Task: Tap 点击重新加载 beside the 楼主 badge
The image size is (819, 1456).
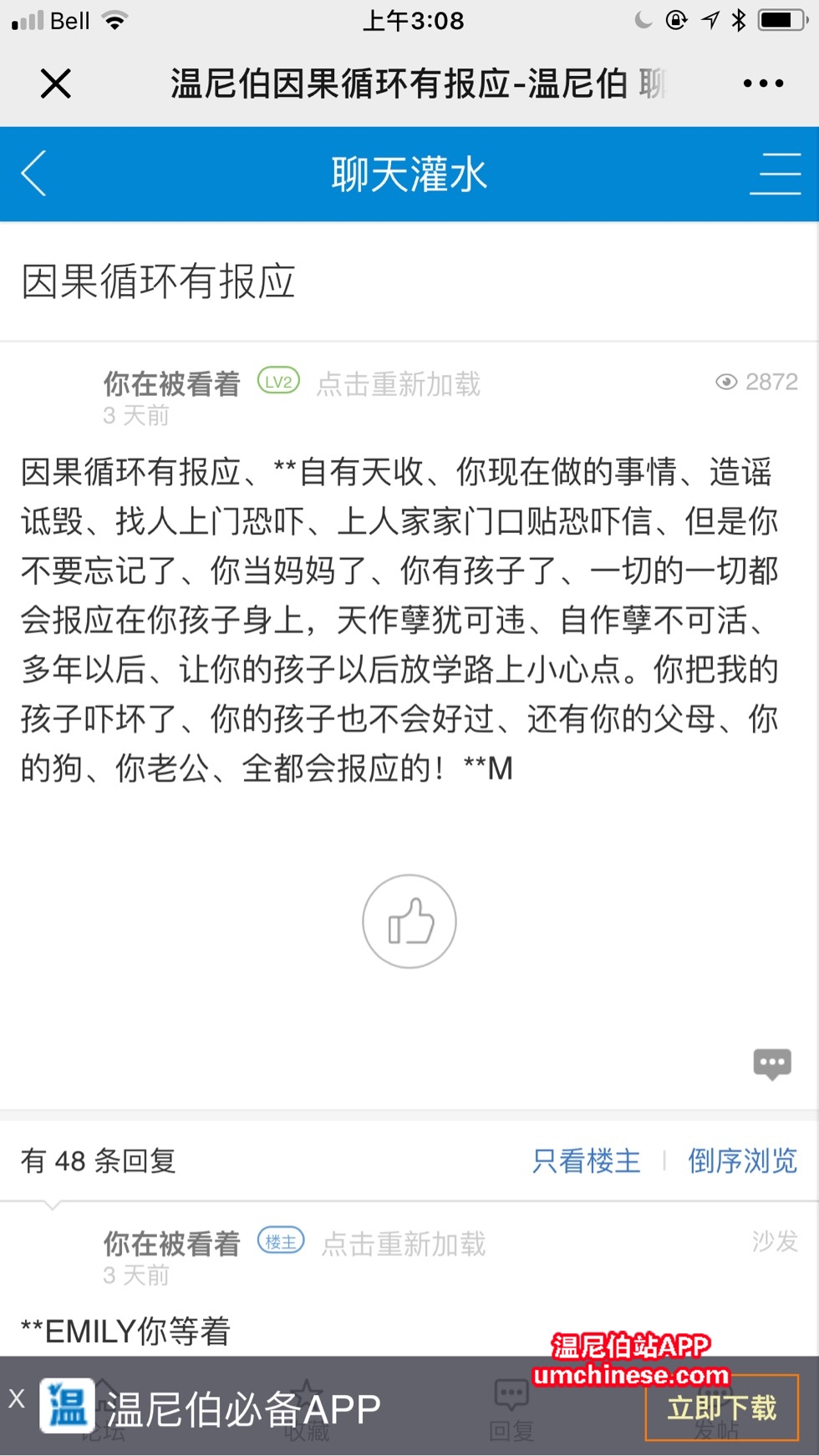Action: [404, 1244]
